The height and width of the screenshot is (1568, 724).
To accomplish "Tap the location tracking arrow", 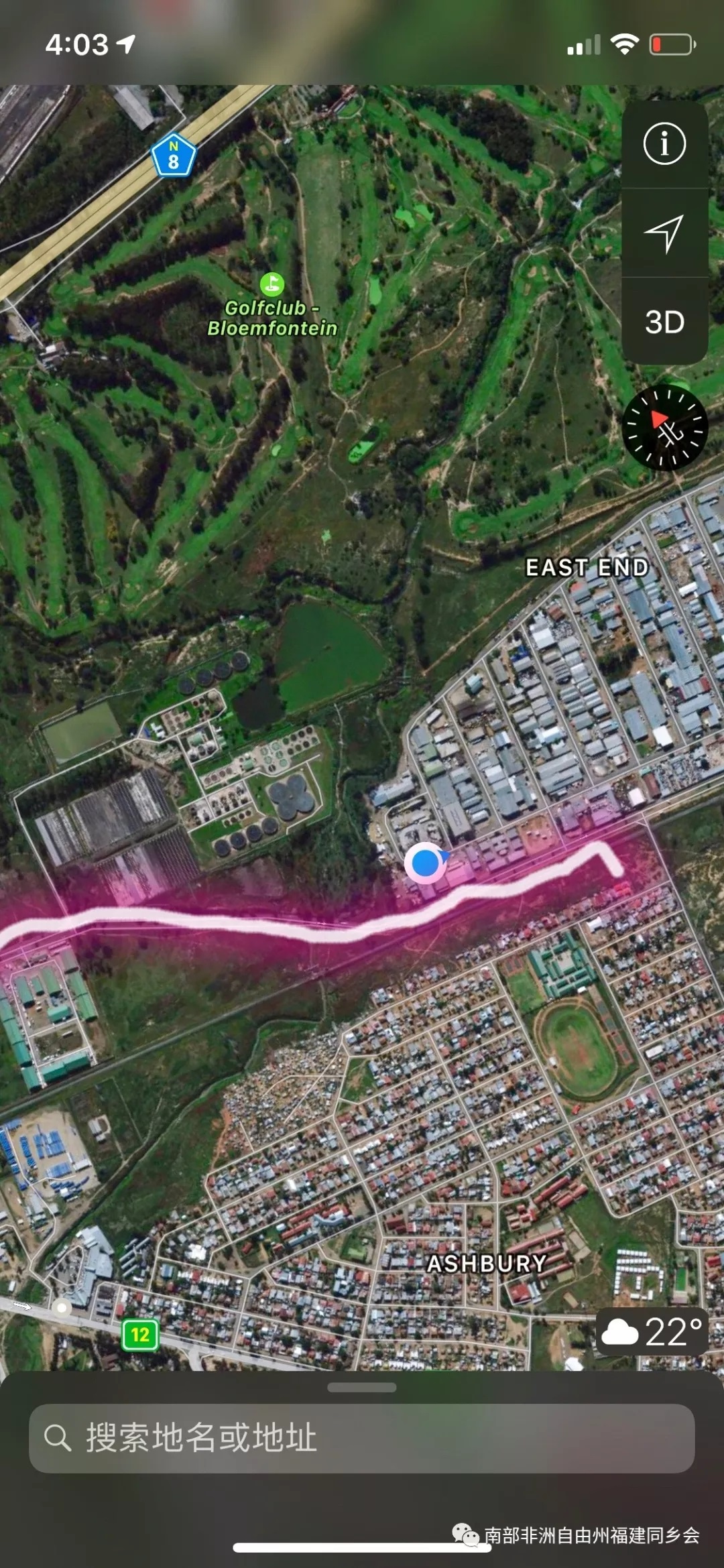I will pyautogui.click(x=664, y=233).
